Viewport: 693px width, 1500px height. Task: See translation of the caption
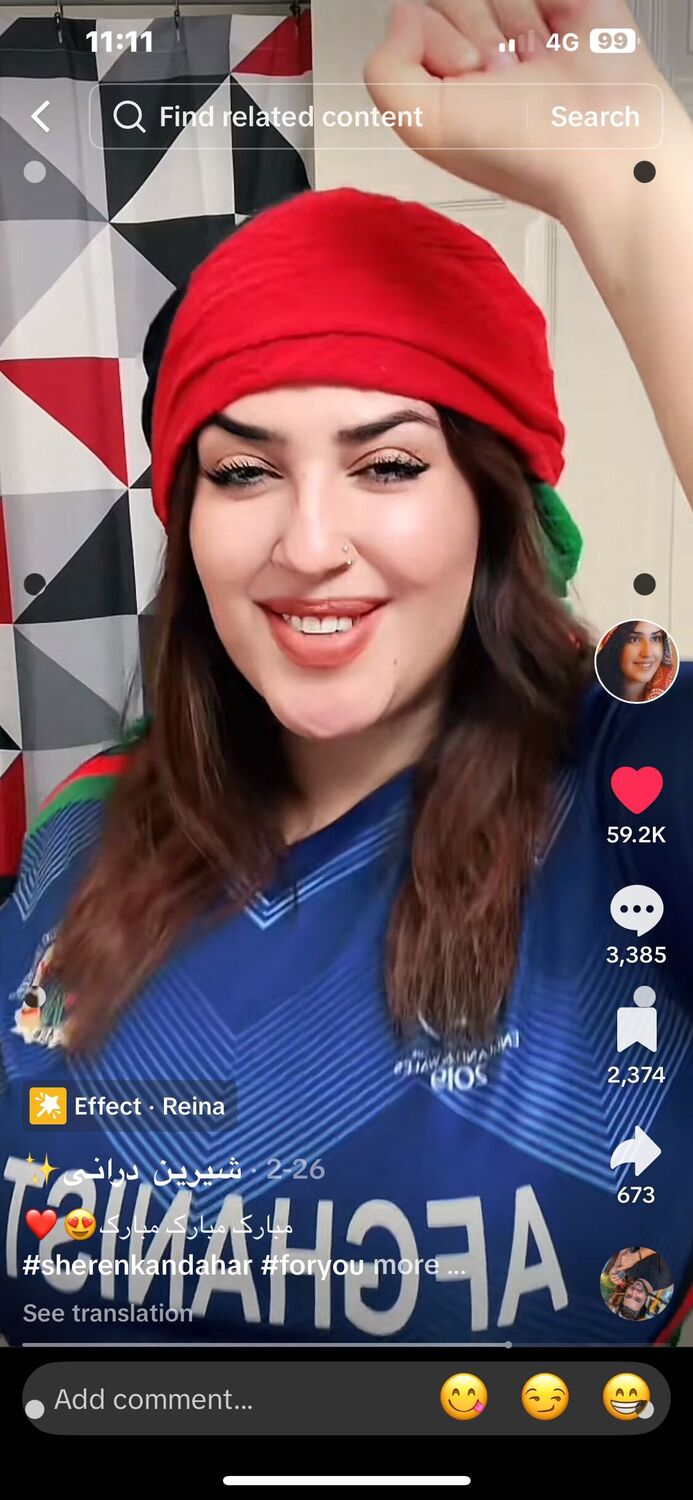pyautogui.click(x=107, y=1313)
